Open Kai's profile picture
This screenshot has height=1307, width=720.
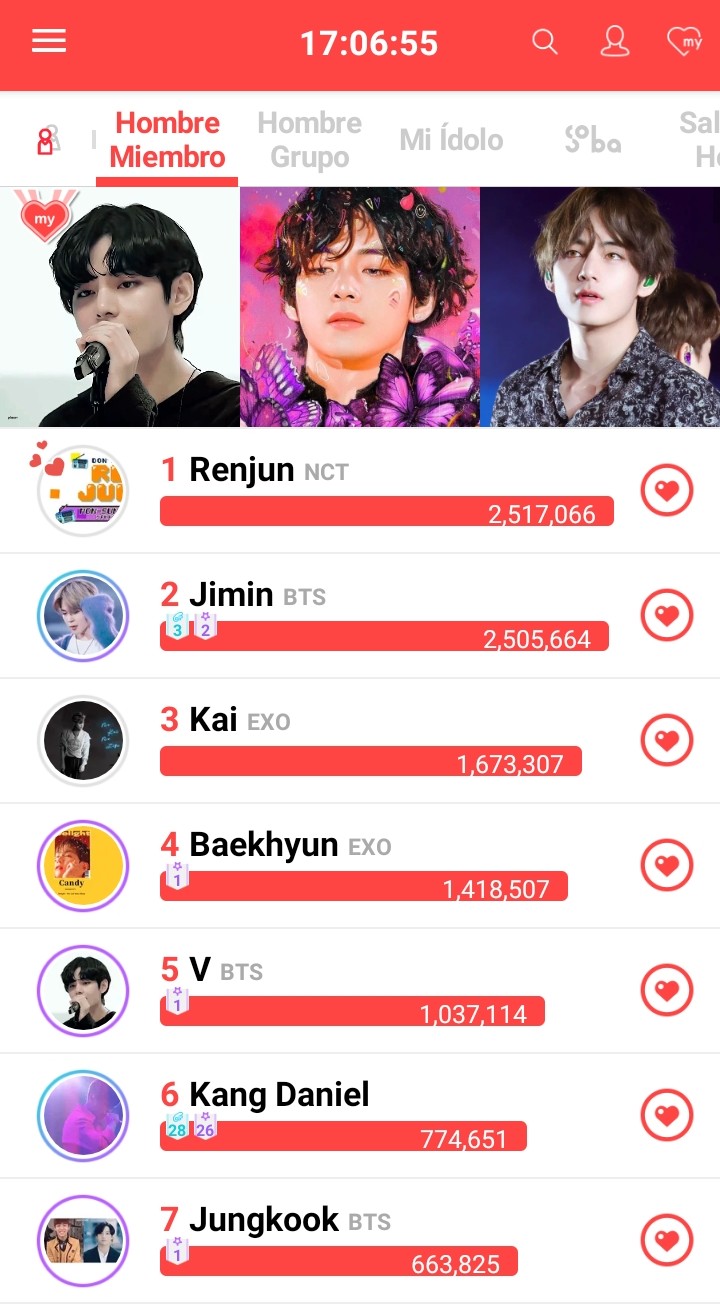click(x=83, y=741)
